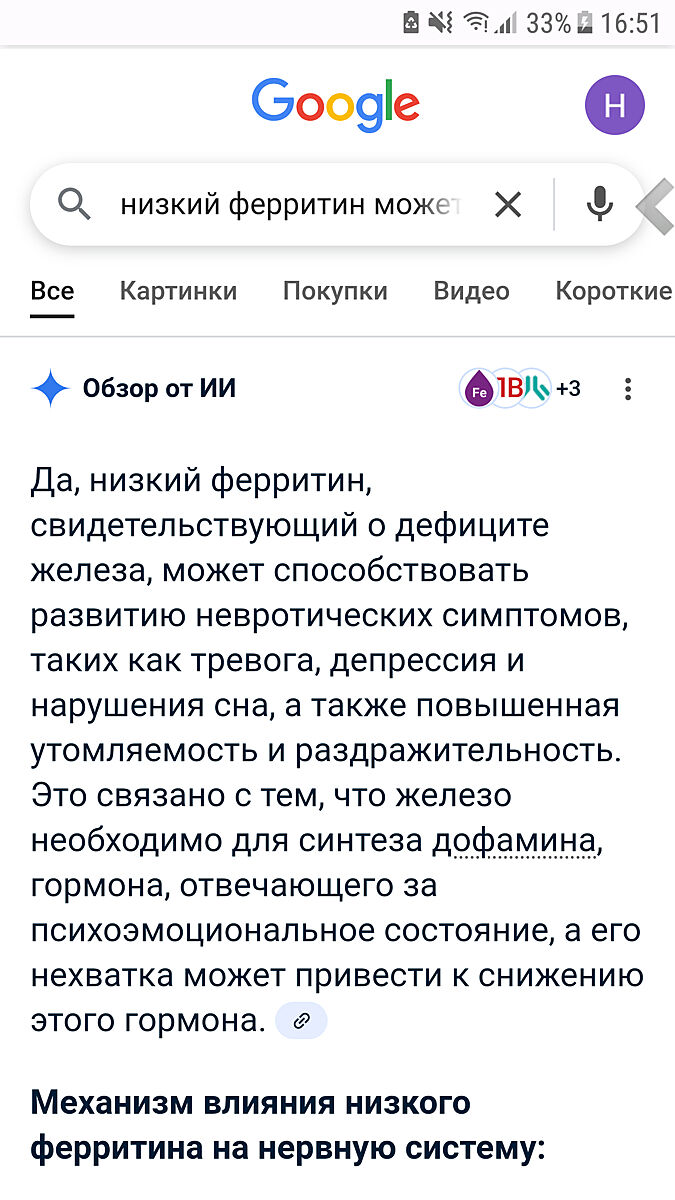
Task: Open the Google account avatar
Action: 614,105
